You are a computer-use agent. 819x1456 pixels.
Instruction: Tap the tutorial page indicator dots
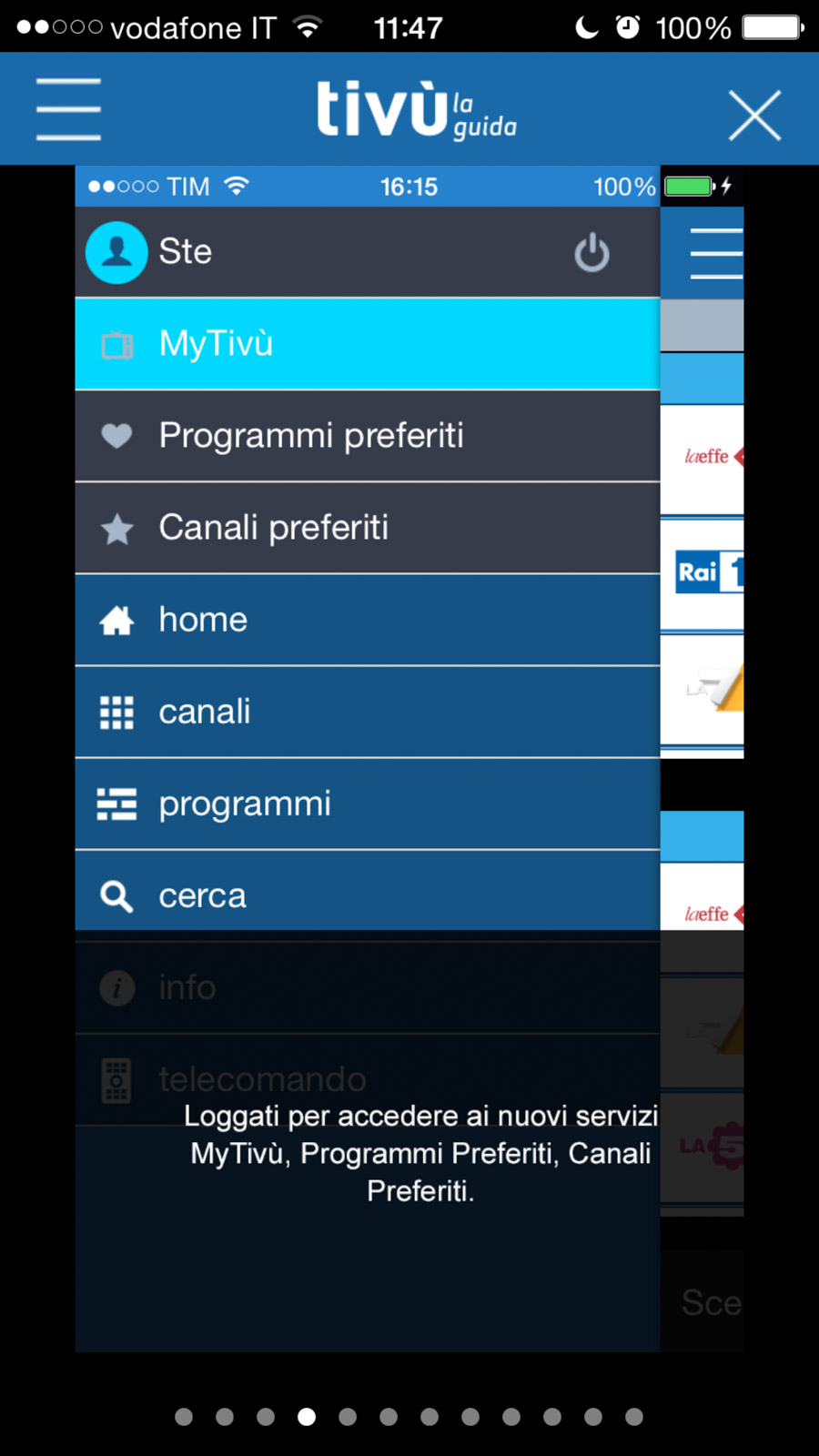tap(409, 1417)
